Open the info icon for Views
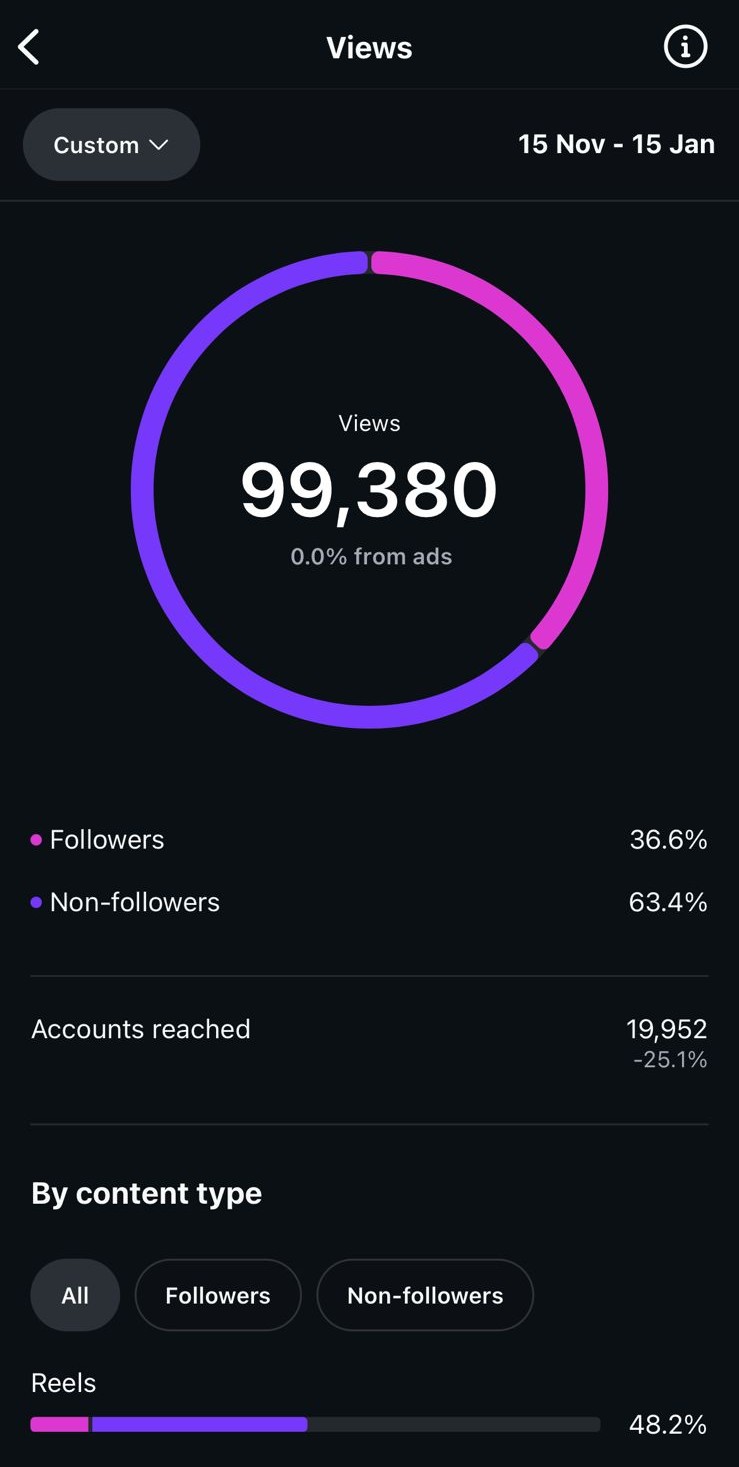Image resolution: width=739 pixels, height=1467 pixels. click(x=685, y=47)
